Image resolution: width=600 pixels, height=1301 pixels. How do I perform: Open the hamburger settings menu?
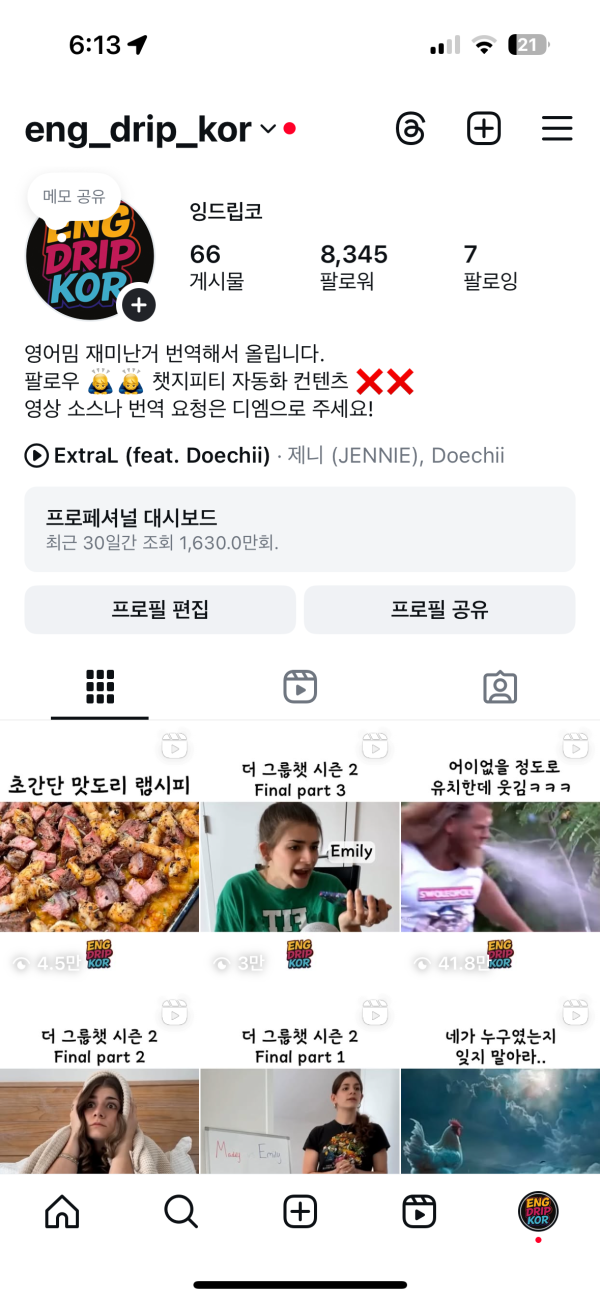557,129
